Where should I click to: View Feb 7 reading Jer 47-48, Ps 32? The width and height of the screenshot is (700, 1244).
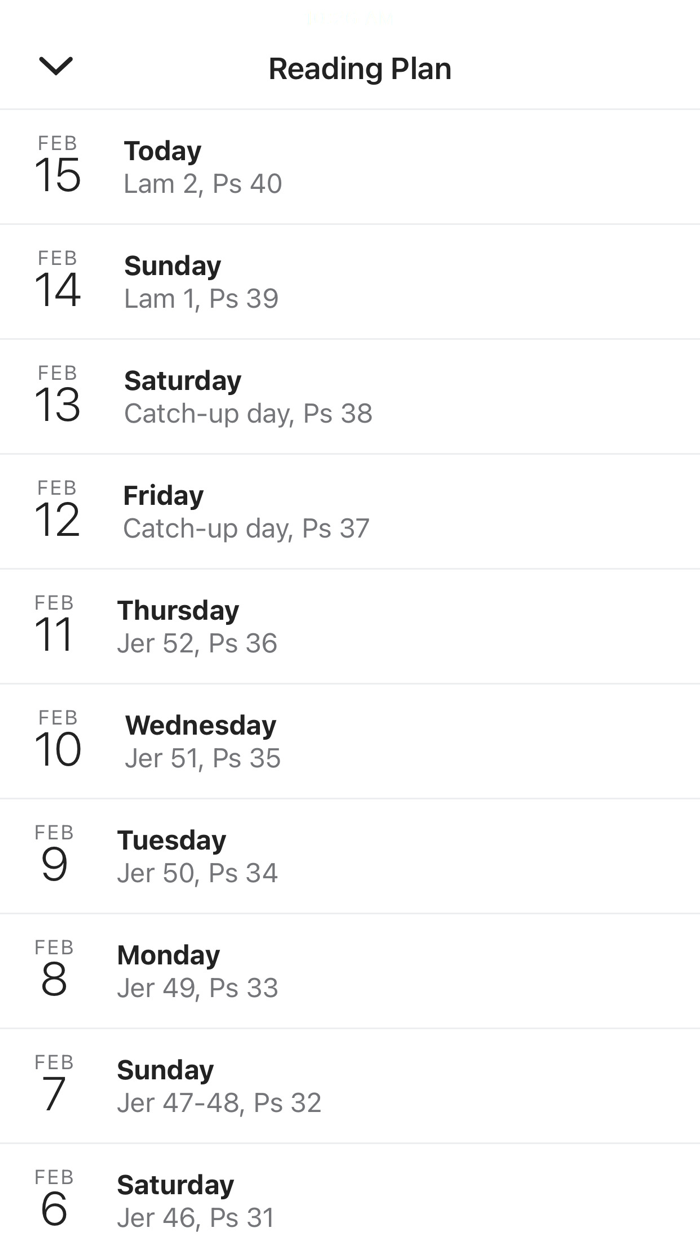(350, 1086)
